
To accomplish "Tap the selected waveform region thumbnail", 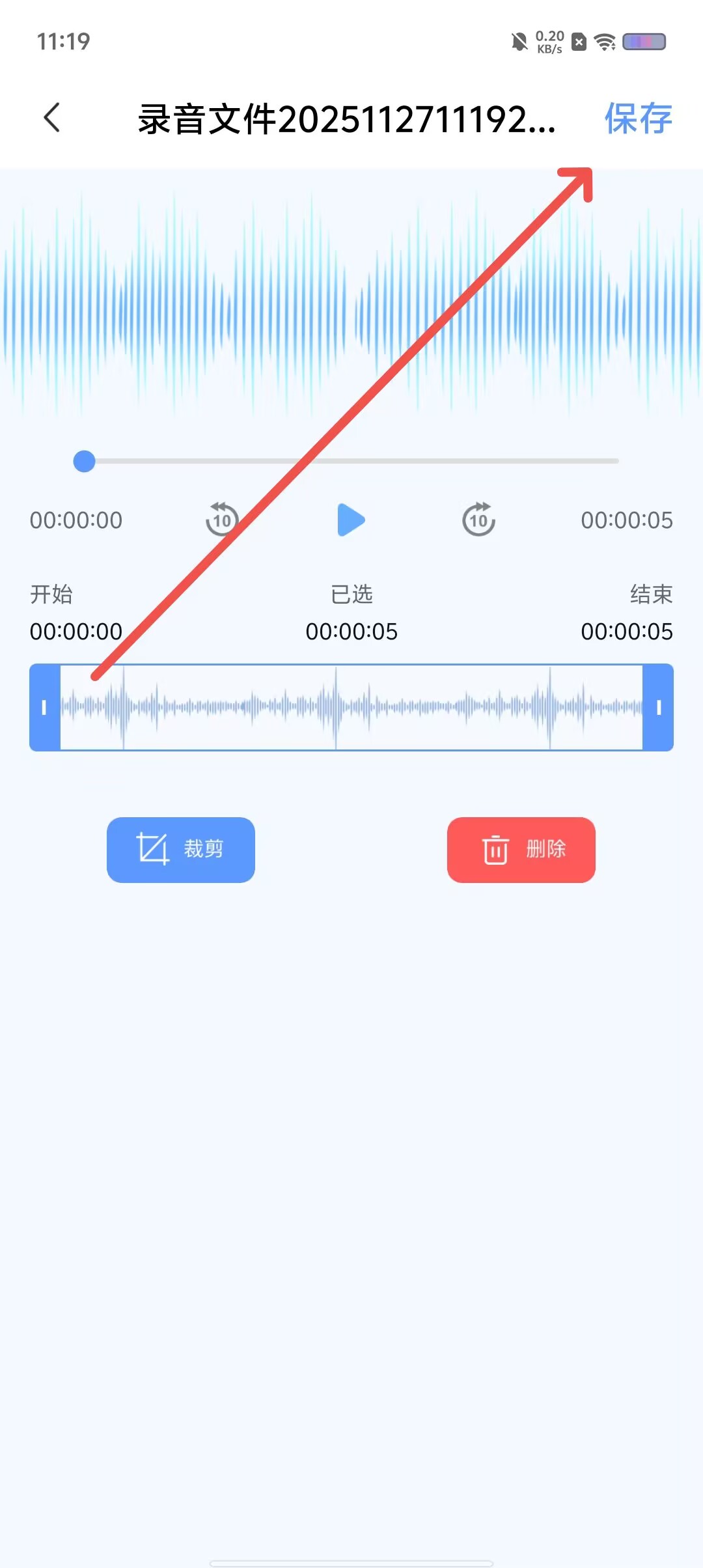I will point(351,708).
